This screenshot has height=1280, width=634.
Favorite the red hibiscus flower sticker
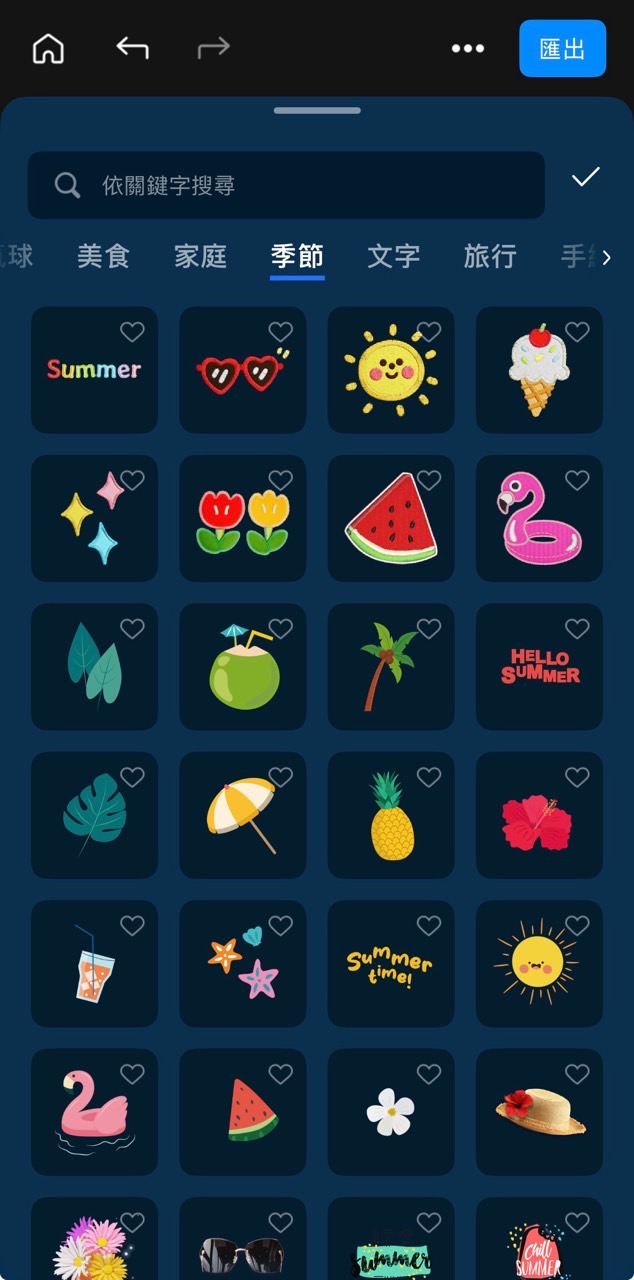coord(577,777)
